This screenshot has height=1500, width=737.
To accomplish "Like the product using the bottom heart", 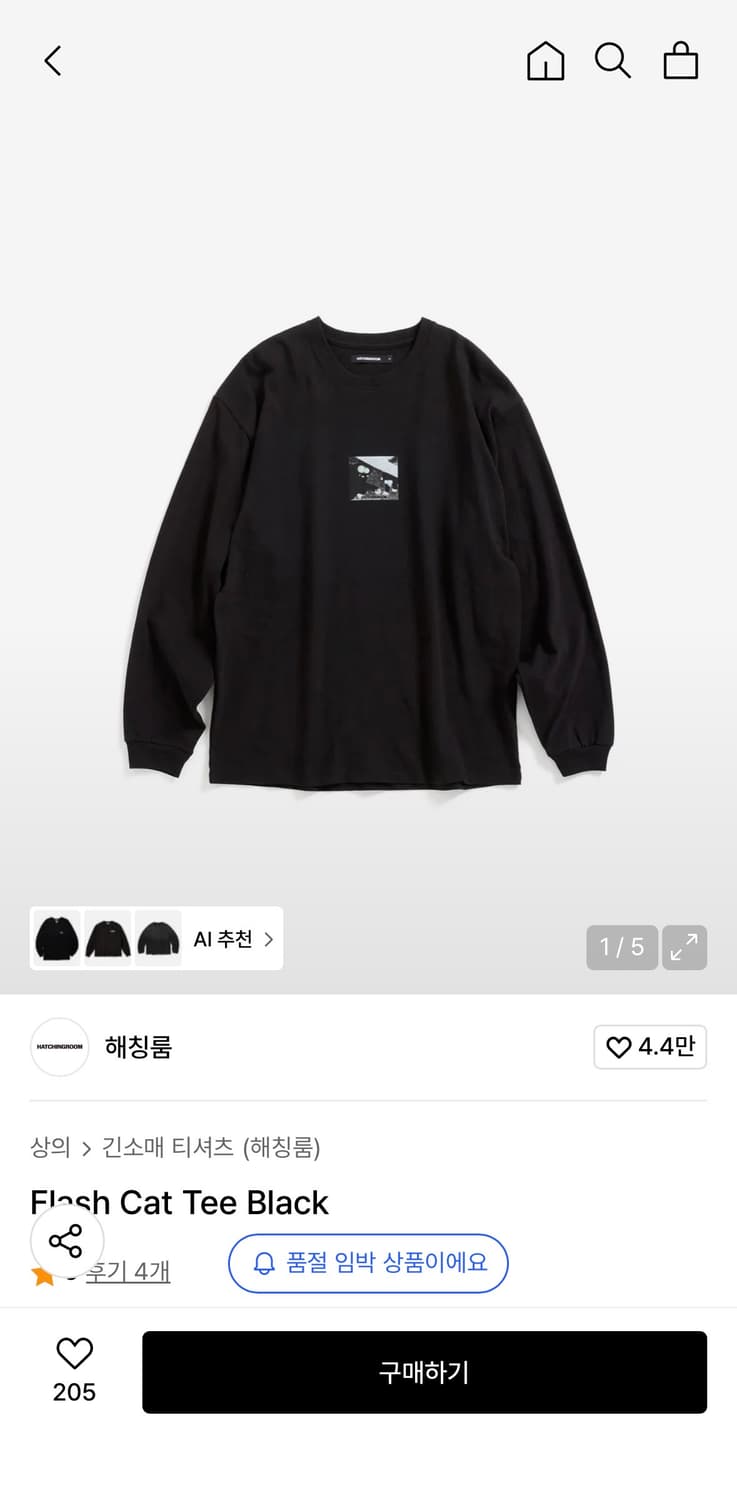I will click(x=75, y=1355).
